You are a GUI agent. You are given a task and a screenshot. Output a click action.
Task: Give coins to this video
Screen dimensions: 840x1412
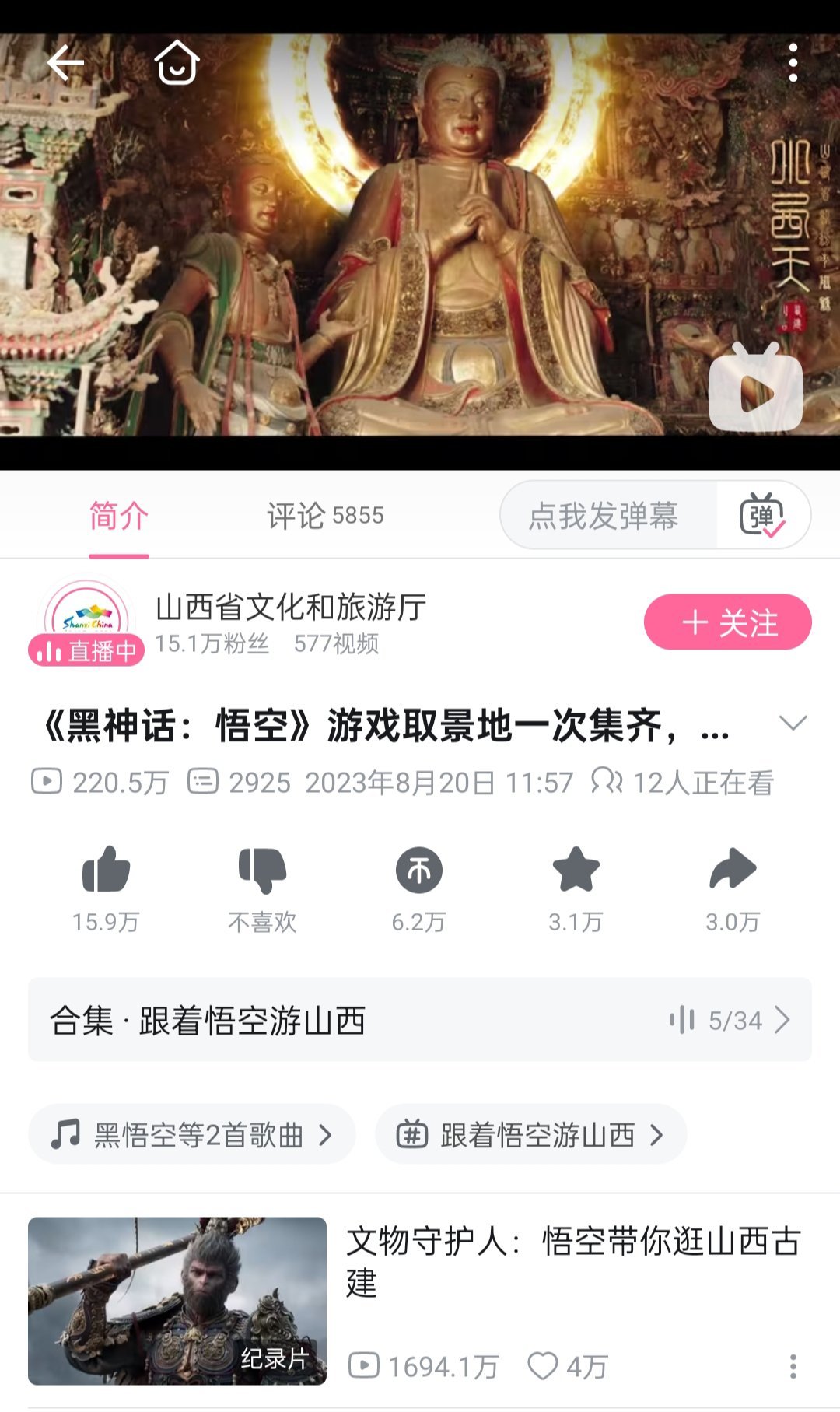(418, 870)
